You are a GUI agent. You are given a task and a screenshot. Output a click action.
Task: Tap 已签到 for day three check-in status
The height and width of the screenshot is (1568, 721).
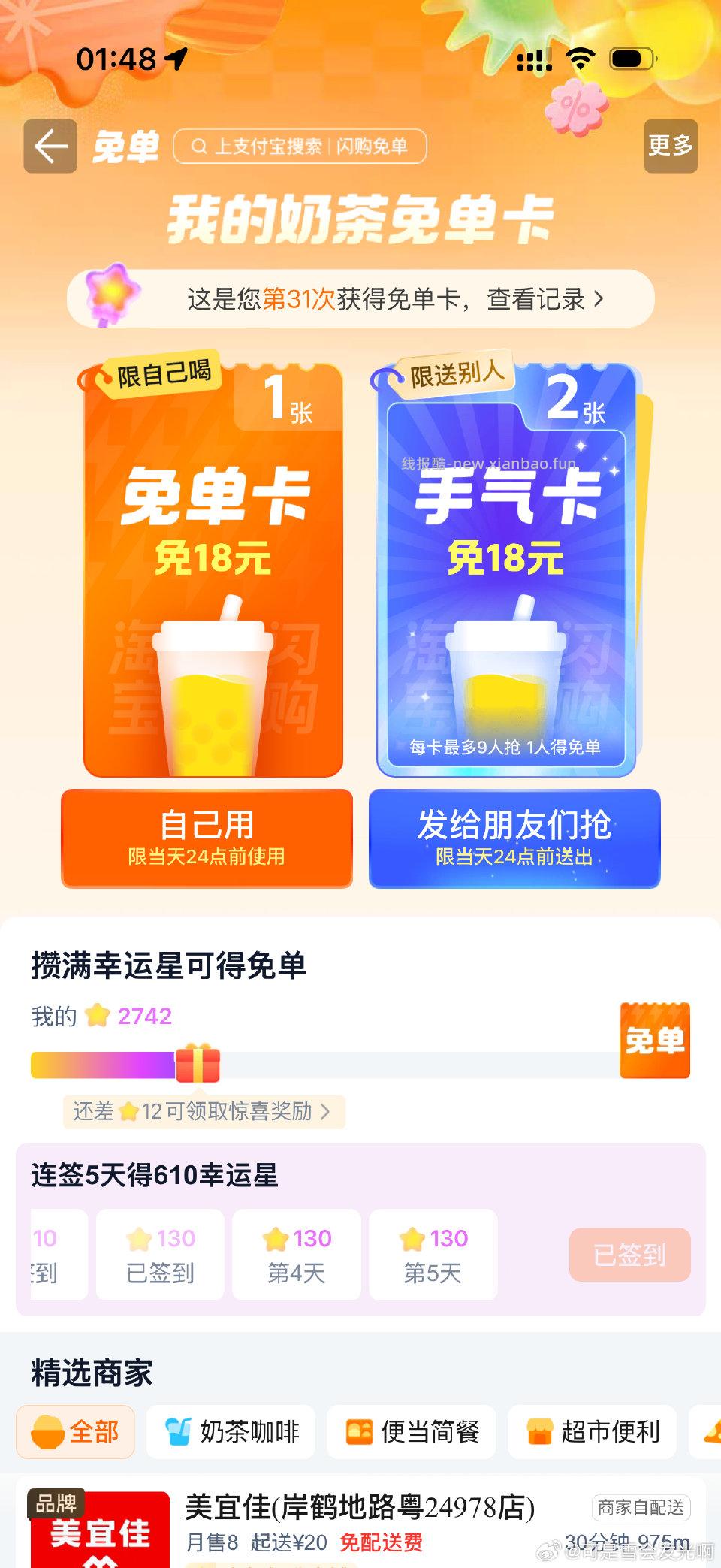[158, 1255]
